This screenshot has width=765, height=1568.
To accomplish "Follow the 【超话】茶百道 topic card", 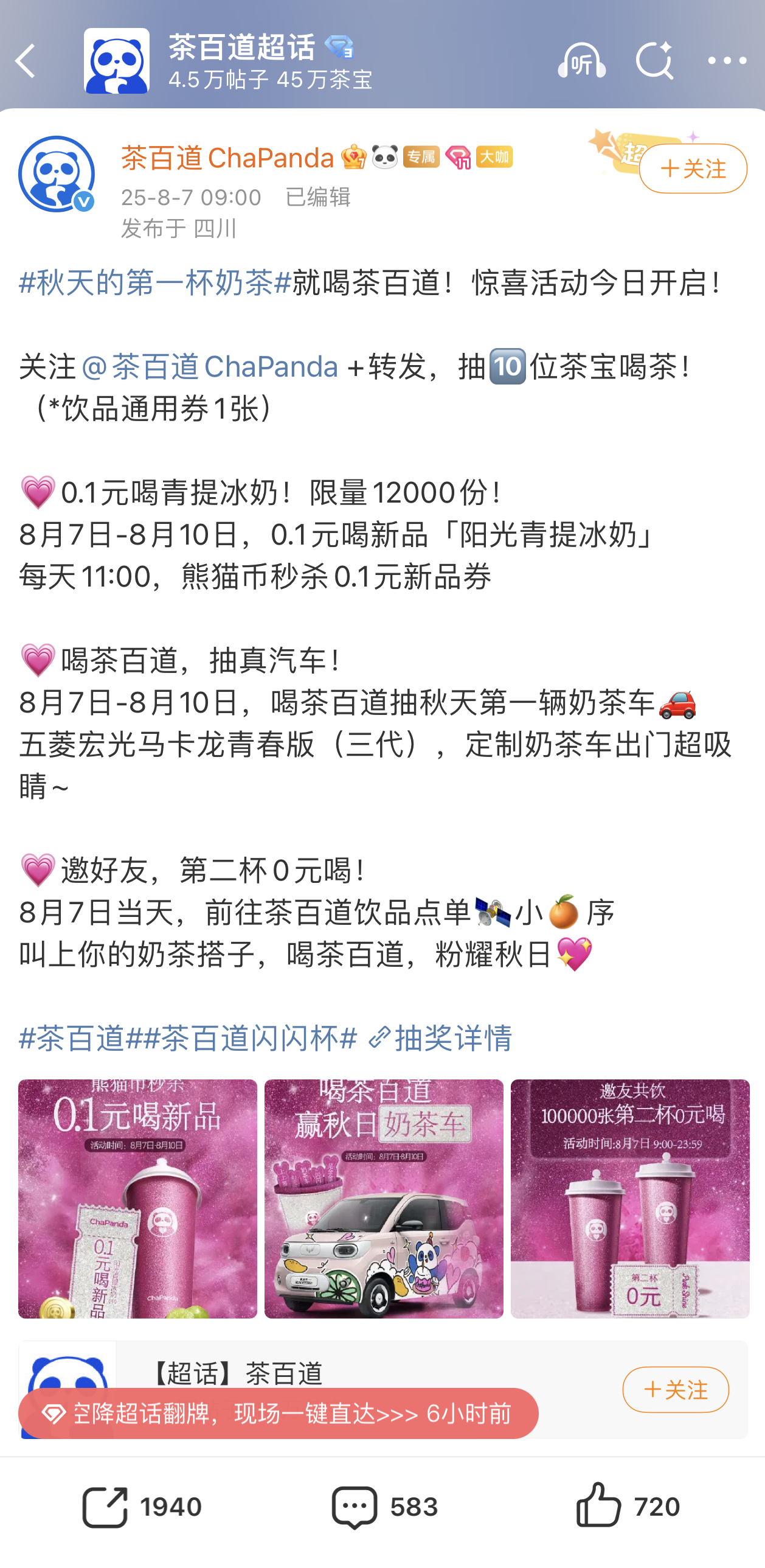I will 675,1390.
